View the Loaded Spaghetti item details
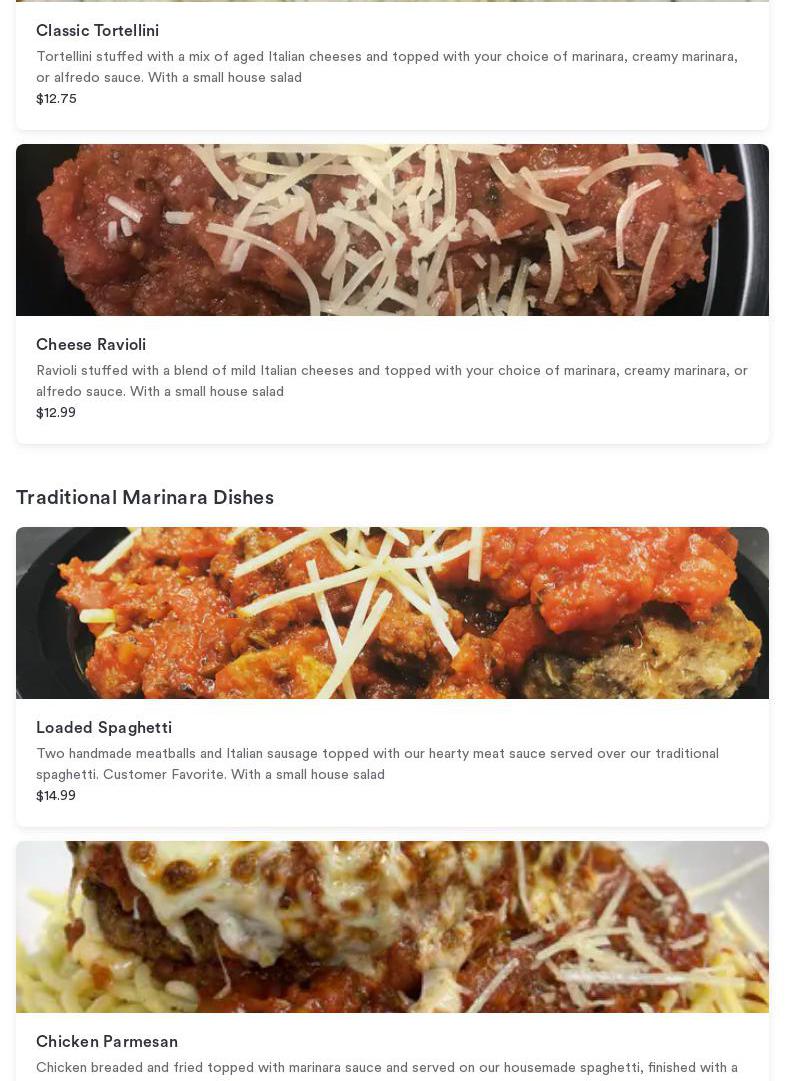The width and height of the screenshot is (785, 1081). pyautogui.click(x=104, y=728)
